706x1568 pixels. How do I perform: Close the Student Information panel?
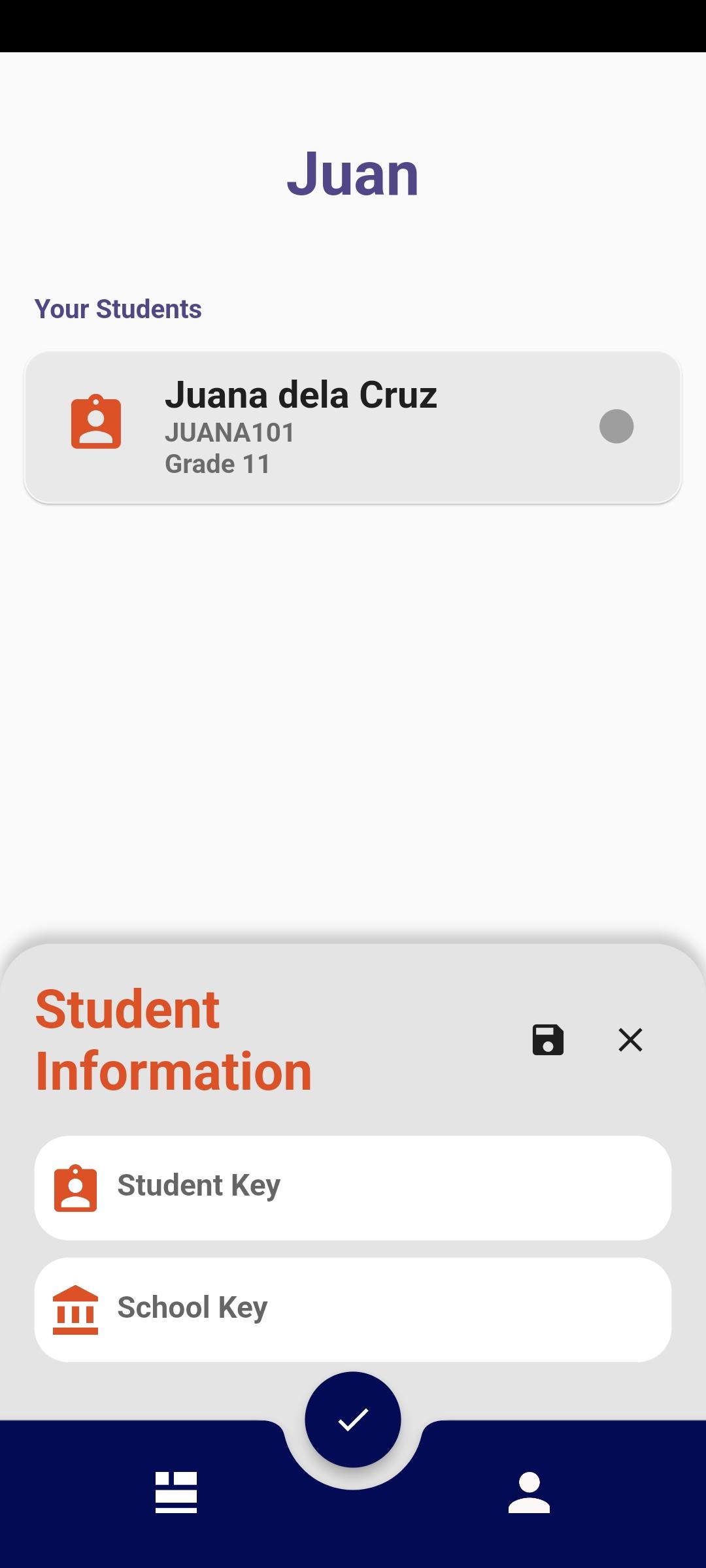point(630,1039)
